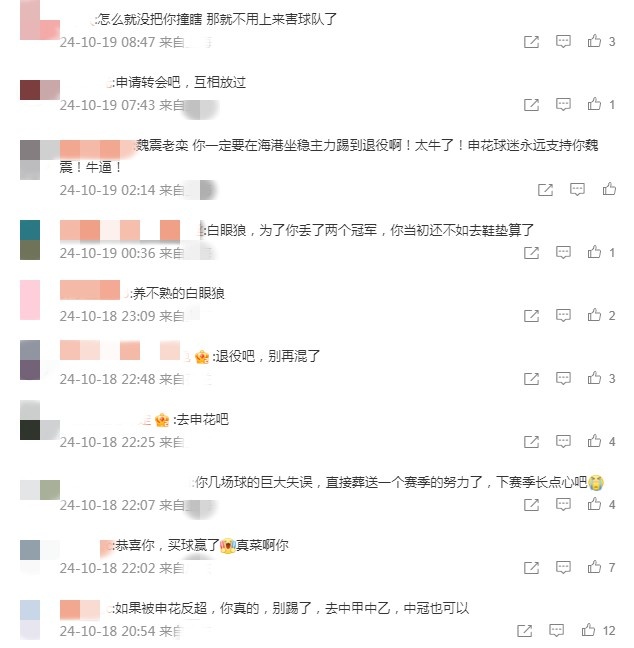Like the comment "怎么就没把你撞瞎"
The height and width of the screenshot is (648, 634).
coord(594,42)
